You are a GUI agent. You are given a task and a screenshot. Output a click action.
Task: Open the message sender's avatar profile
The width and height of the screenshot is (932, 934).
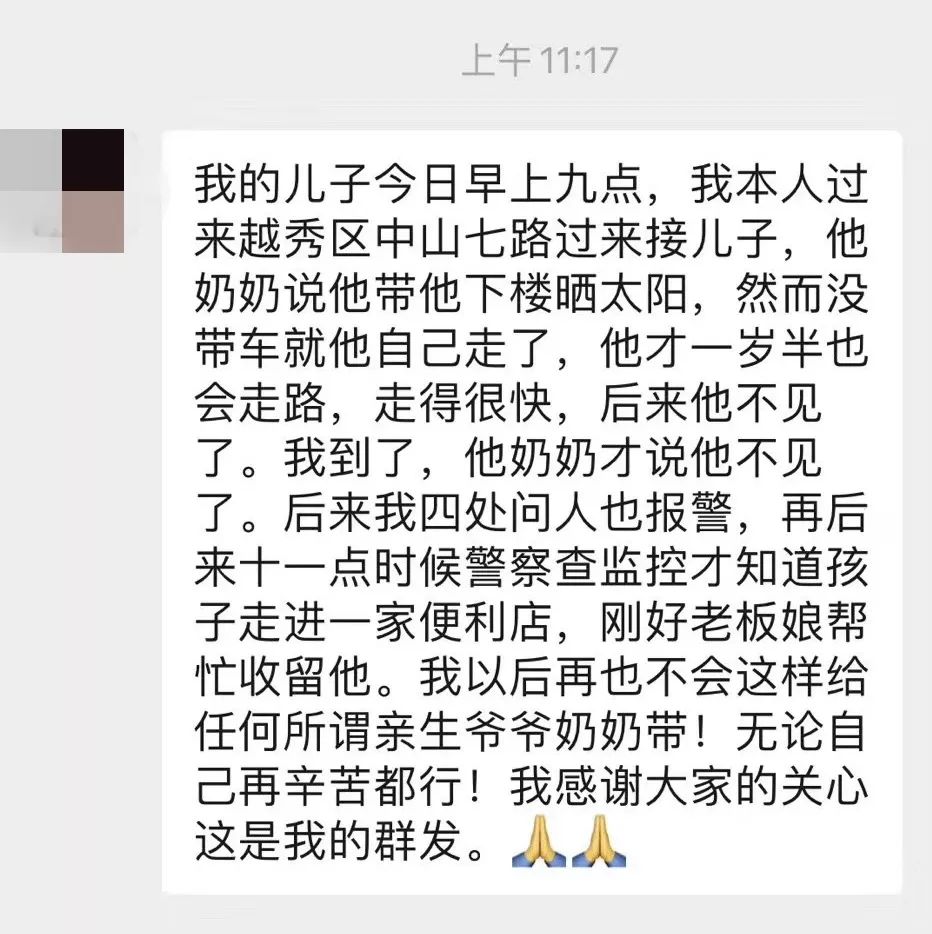pos(62,190)
